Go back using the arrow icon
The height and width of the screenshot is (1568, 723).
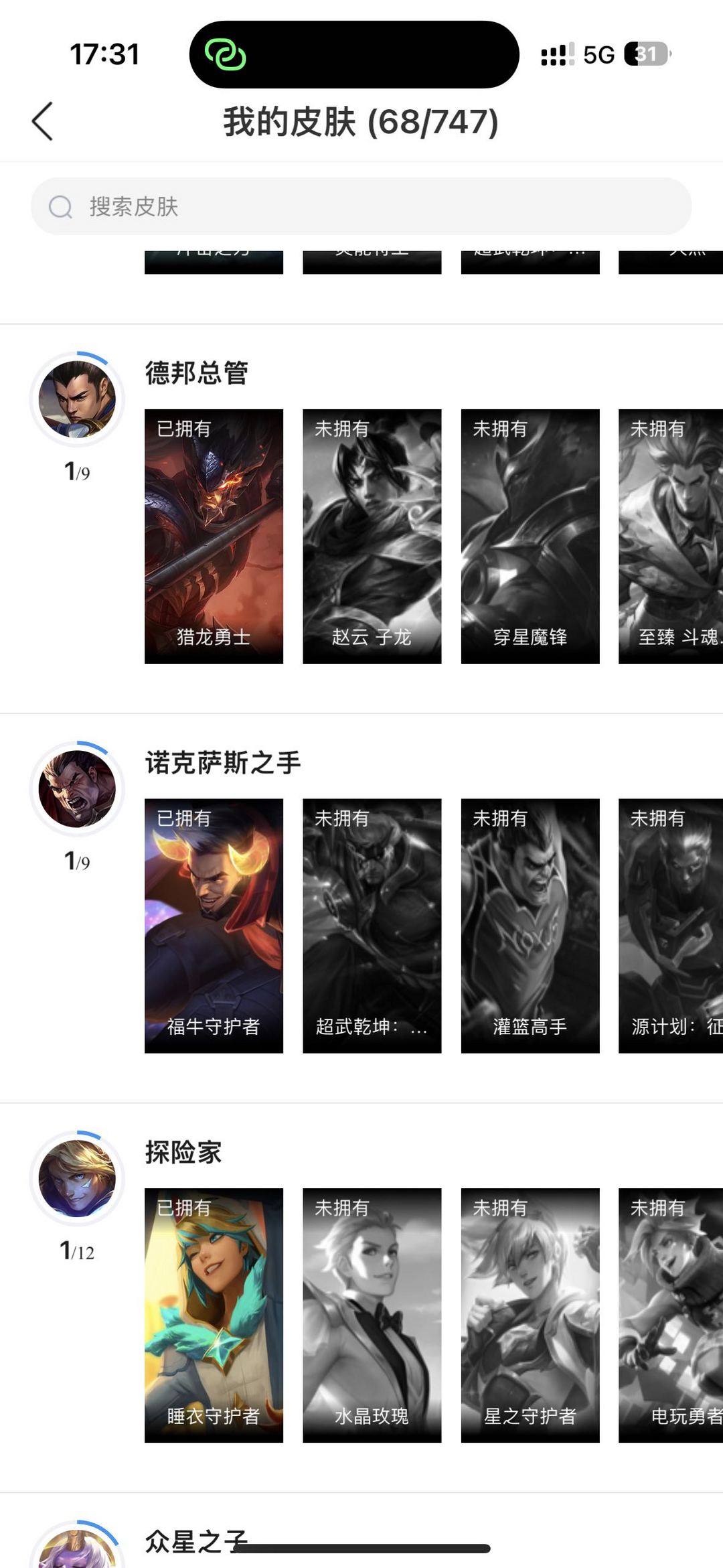(42, 121)
